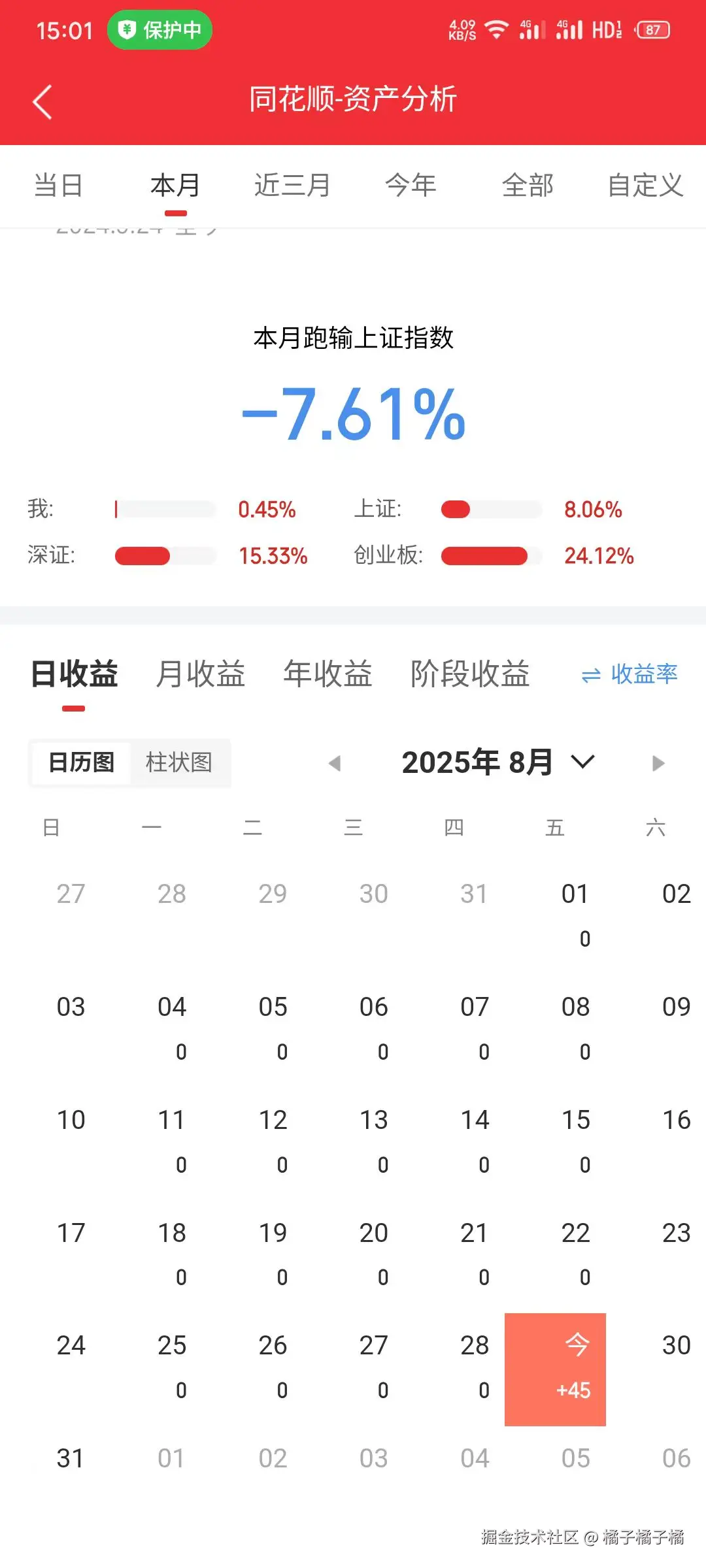The image size is (706, 1568).
Task: Toggle to 月收益 earnings view
Action: pos(199,676)
